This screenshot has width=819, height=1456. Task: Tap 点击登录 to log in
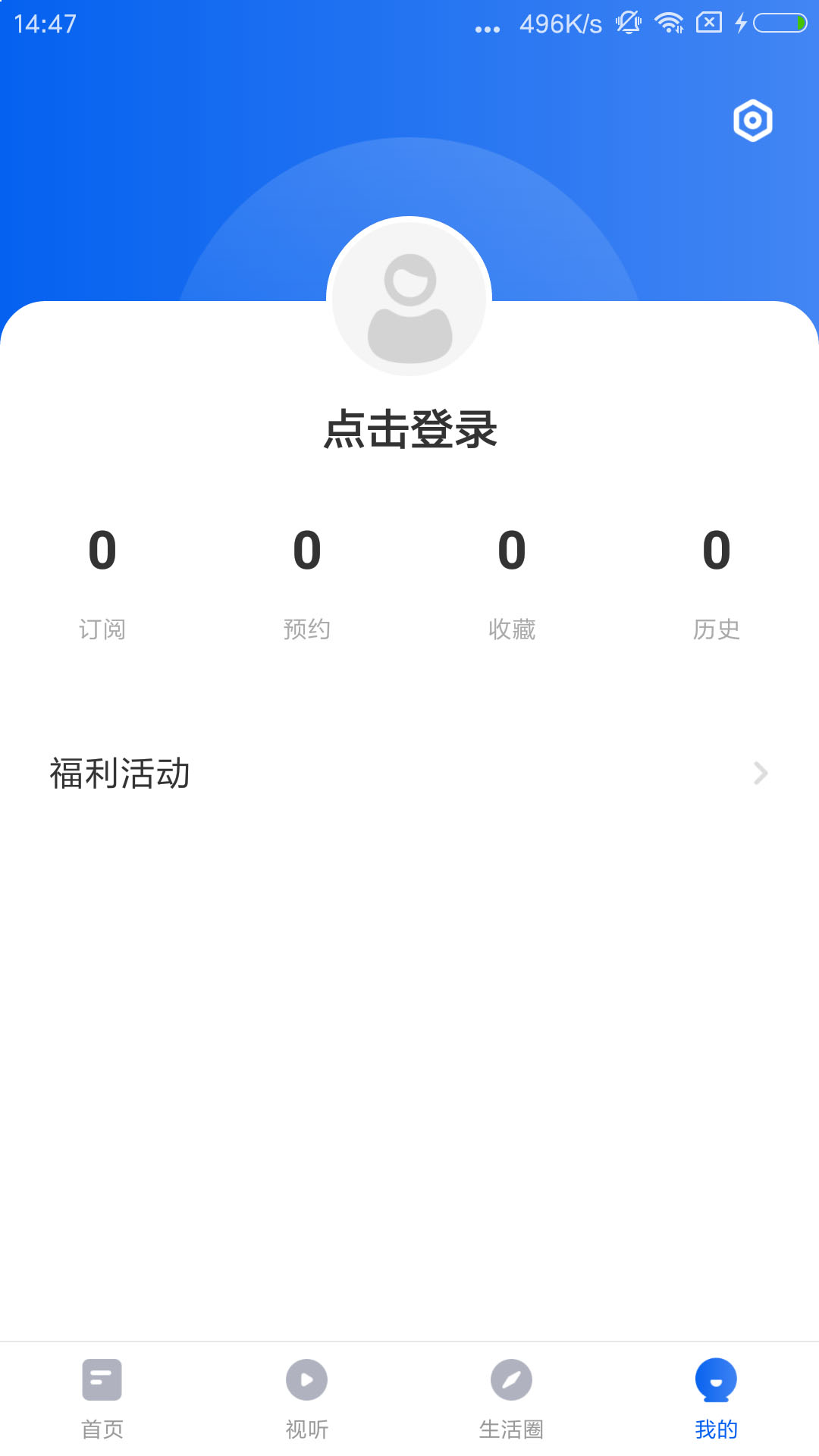click(409, 429)
